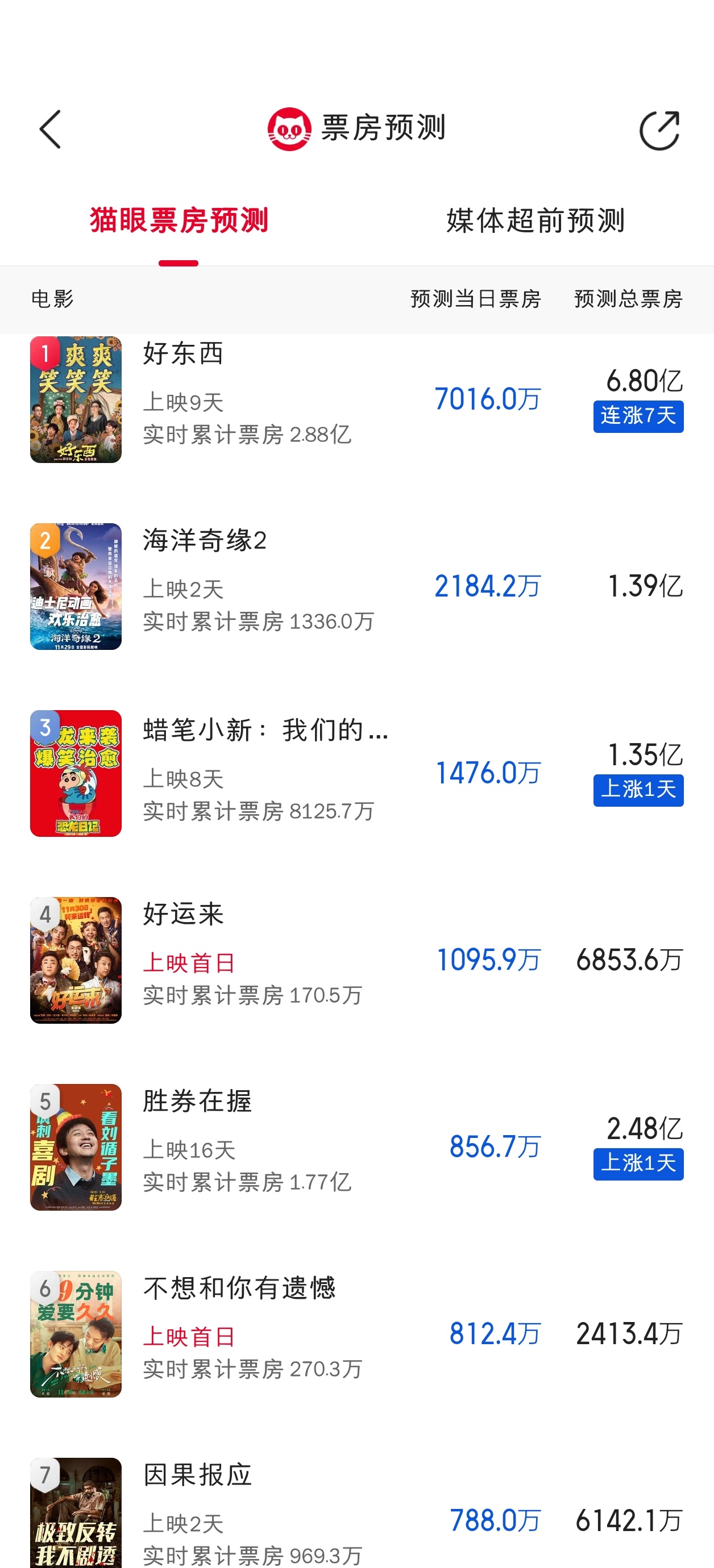Image resolution: width=714 pixels, height=1568 pixels.
Task: Click the 预测总票房 column header
Action: (628, 298)
